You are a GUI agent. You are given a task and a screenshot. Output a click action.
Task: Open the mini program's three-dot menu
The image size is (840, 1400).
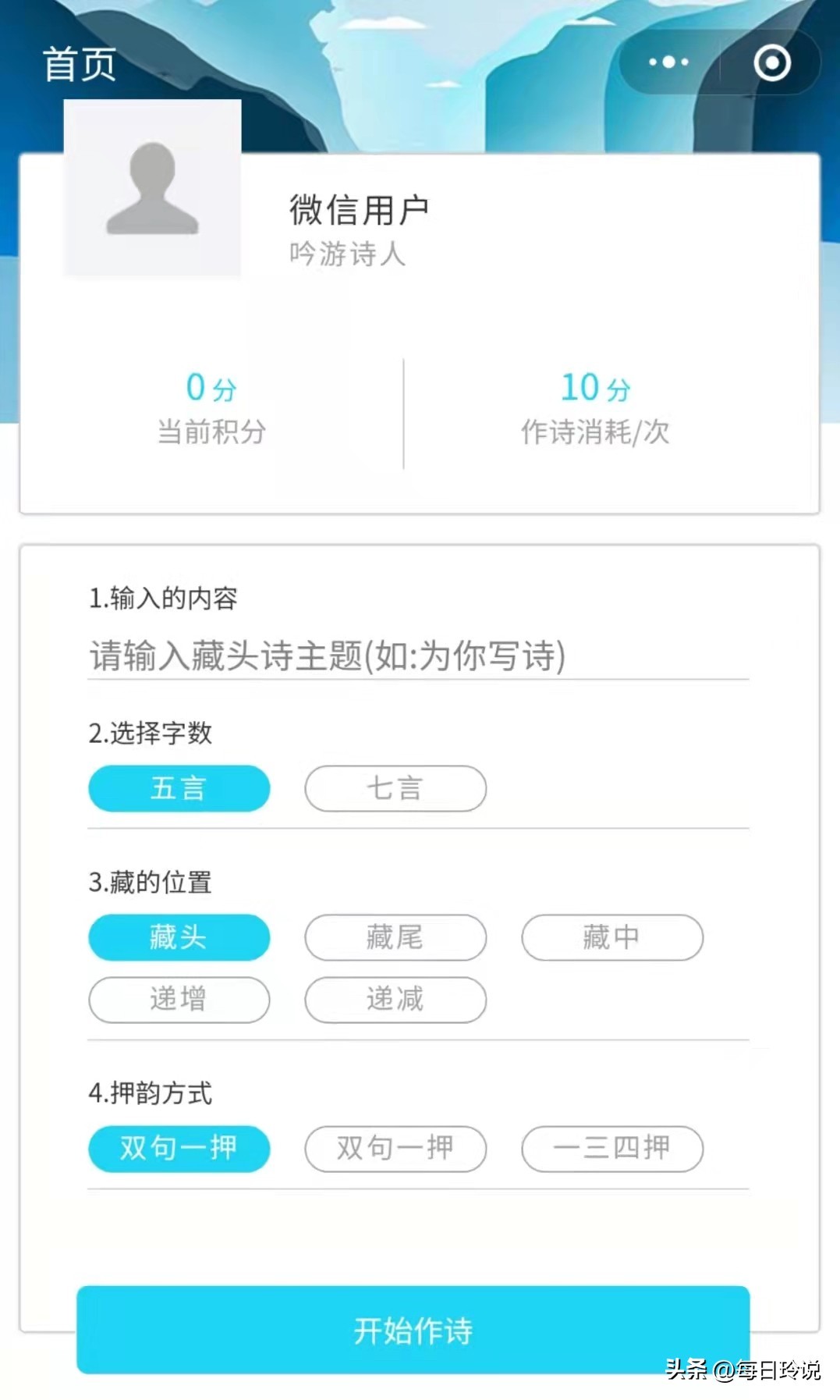tap(668, 62)
